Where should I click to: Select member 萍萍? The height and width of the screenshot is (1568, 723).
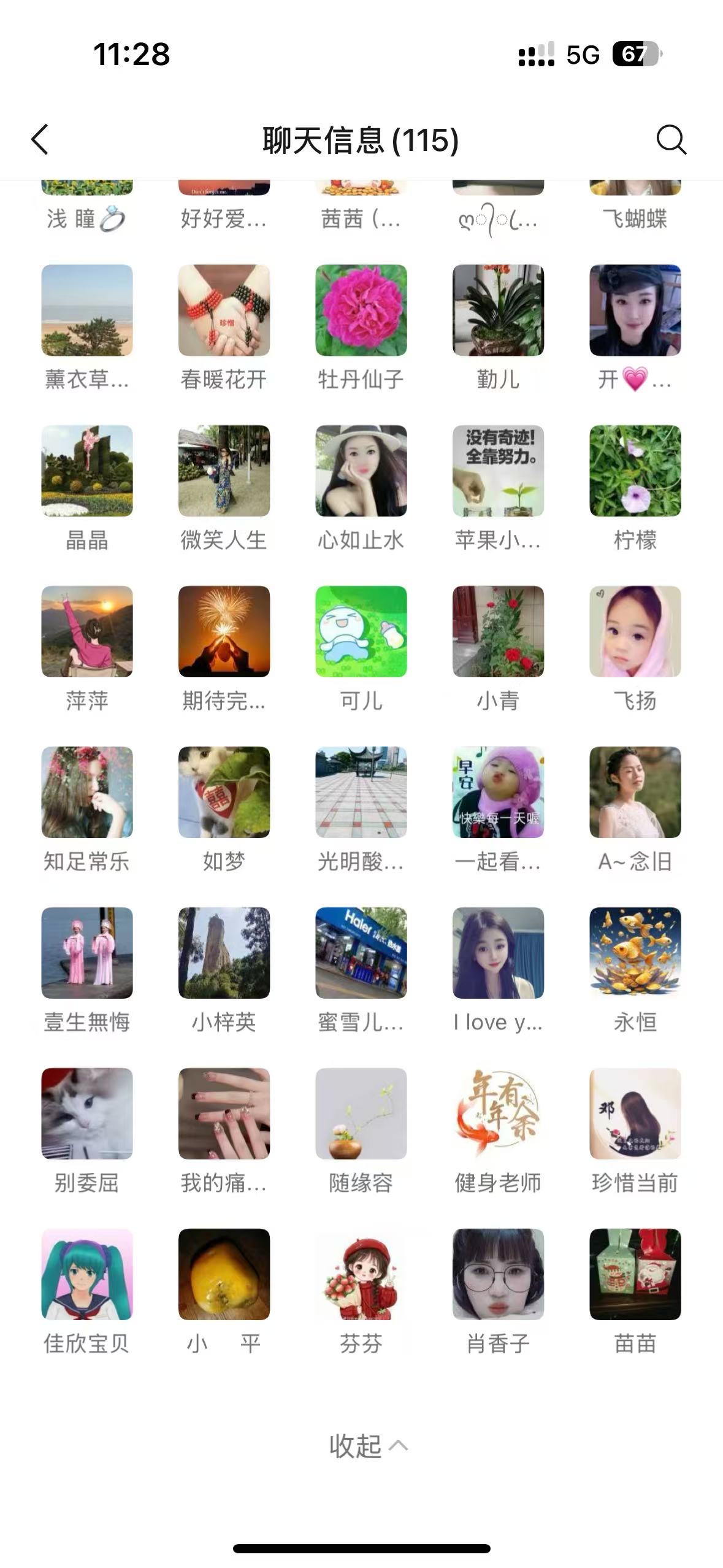pos(87,632)
